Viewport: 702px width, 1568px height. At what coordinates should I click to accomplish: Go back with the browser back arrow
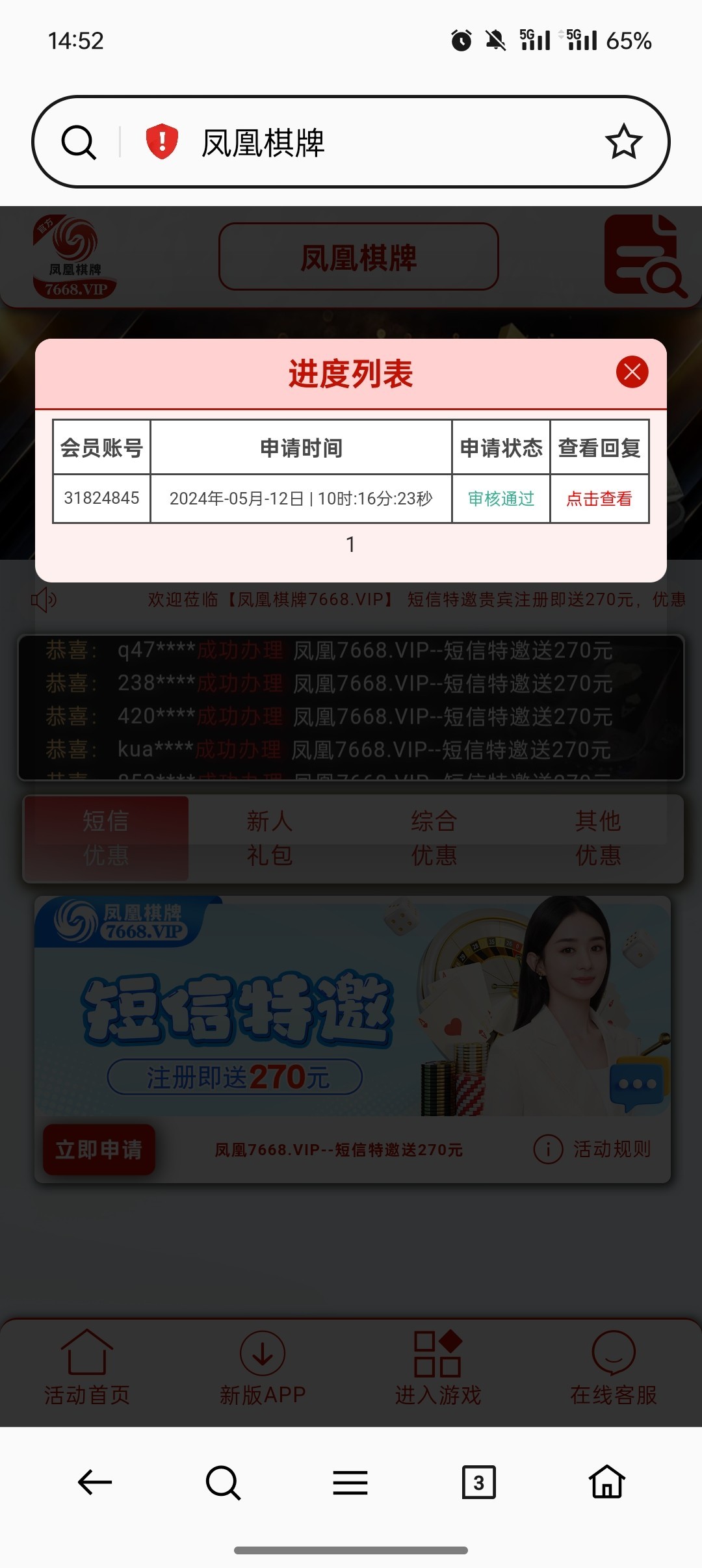coord(95,1483)
